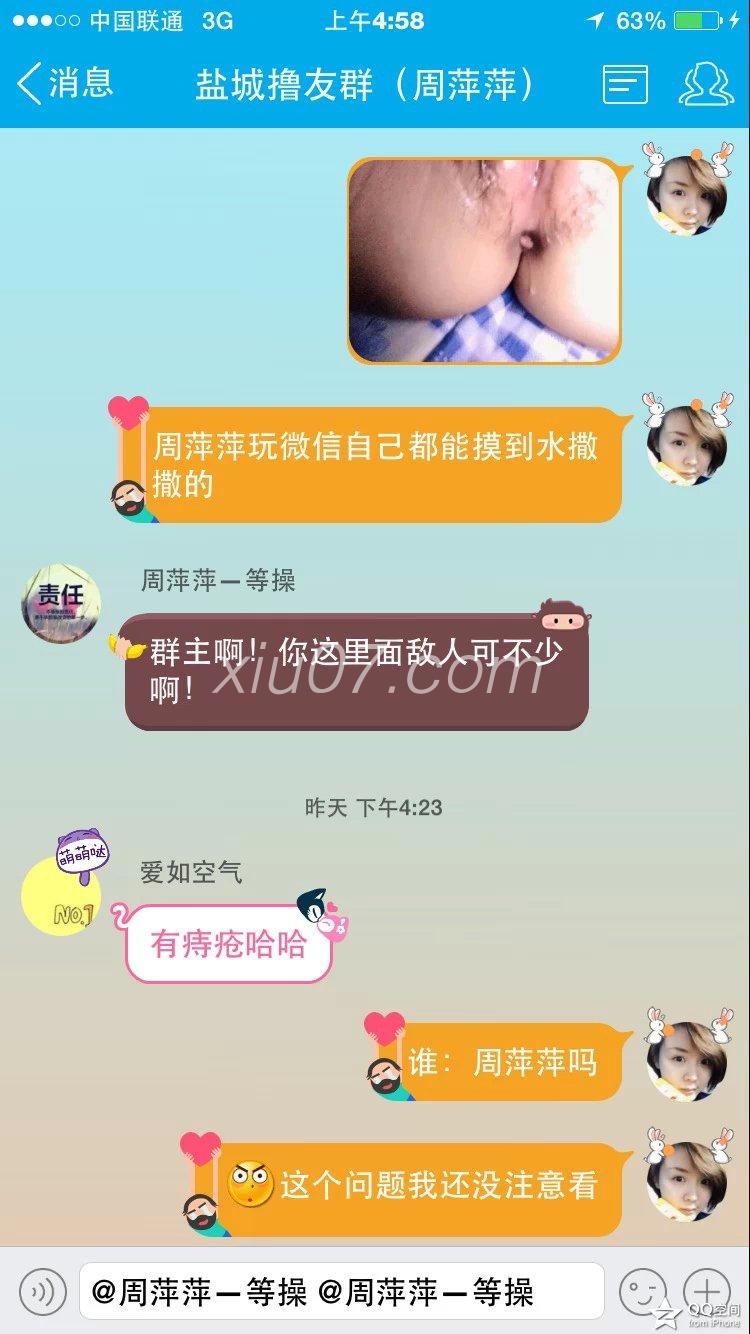Go back to the 消息 list

click(65, 84)
